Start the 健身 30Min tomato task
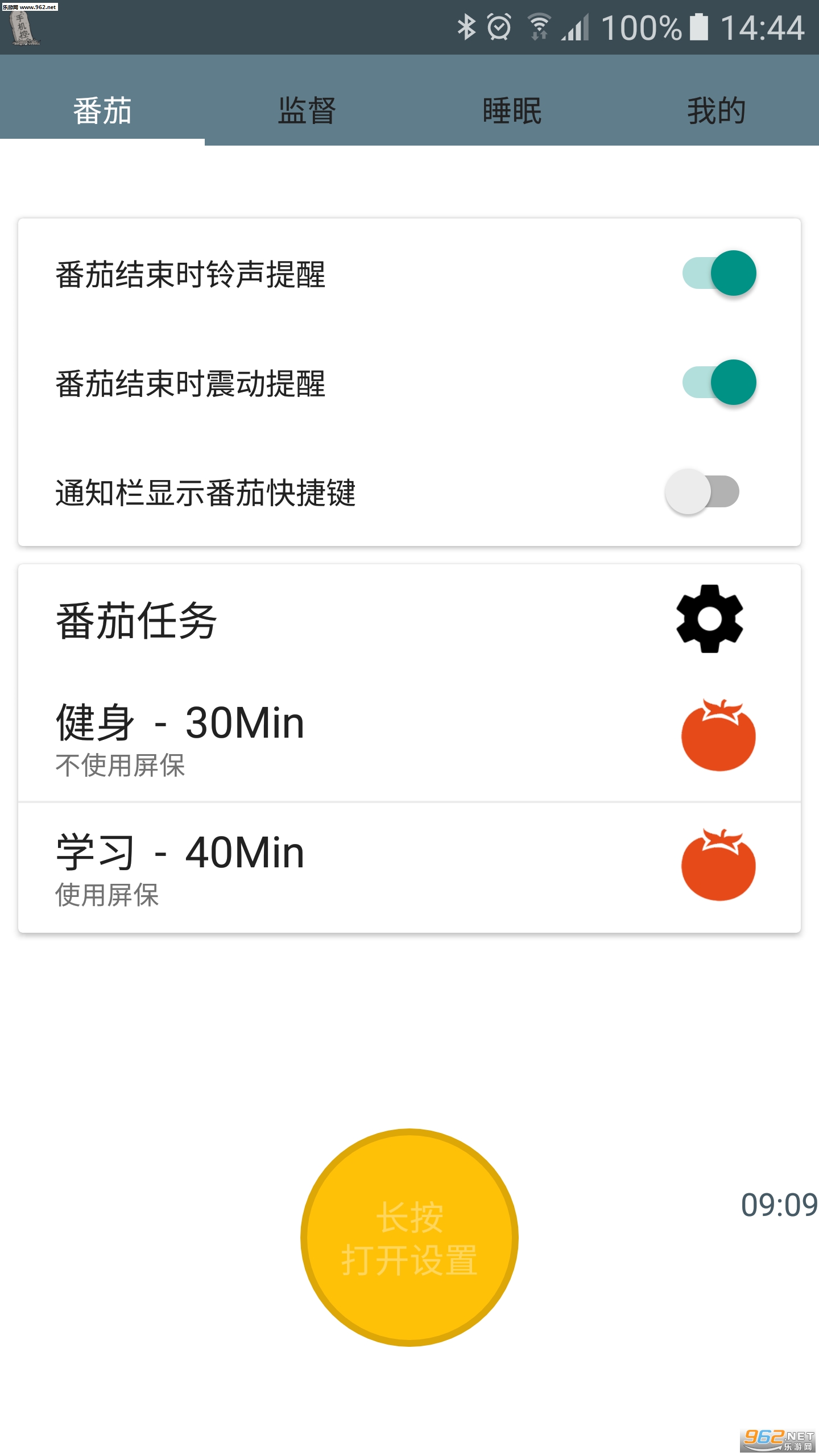 point(718,735)
